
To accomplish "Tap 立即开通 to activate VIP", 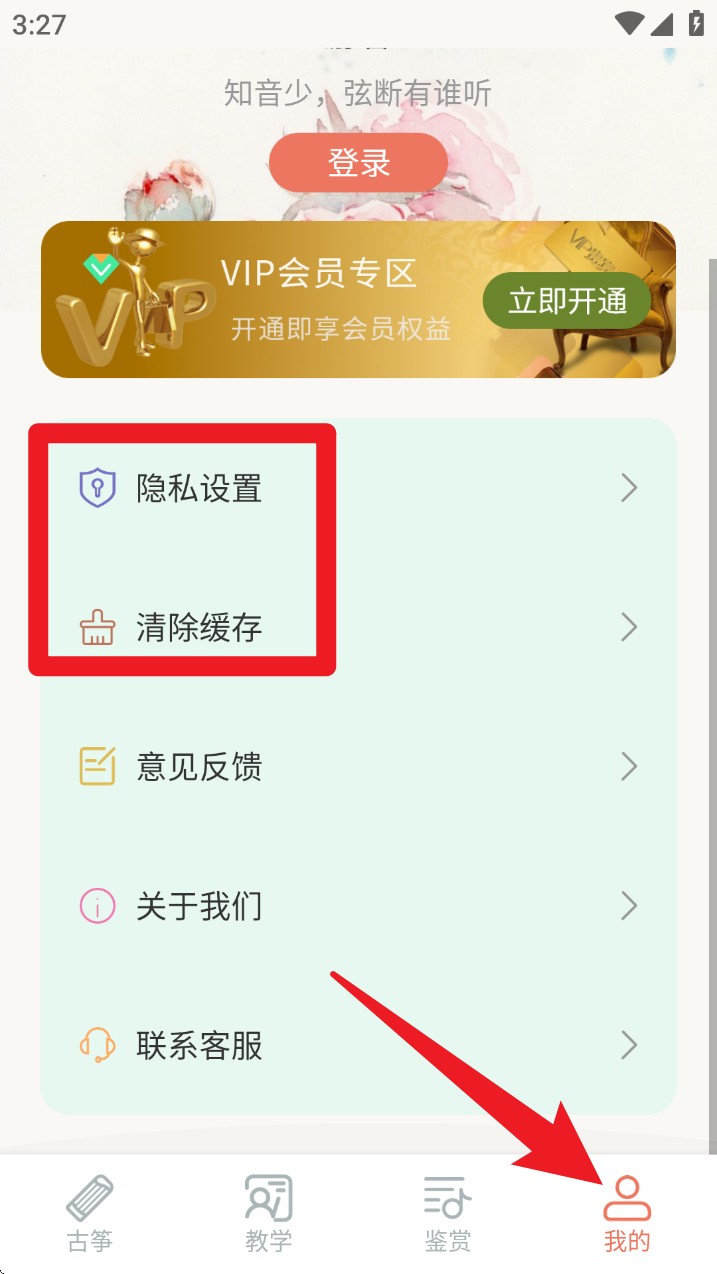I will pyautogui.click(x=567, y=300).
